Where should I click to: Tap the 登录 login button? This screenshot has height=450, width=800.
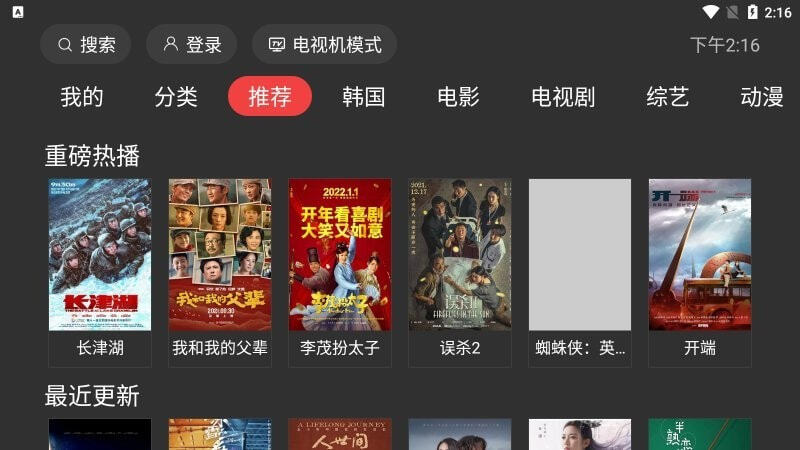(191, 45)
